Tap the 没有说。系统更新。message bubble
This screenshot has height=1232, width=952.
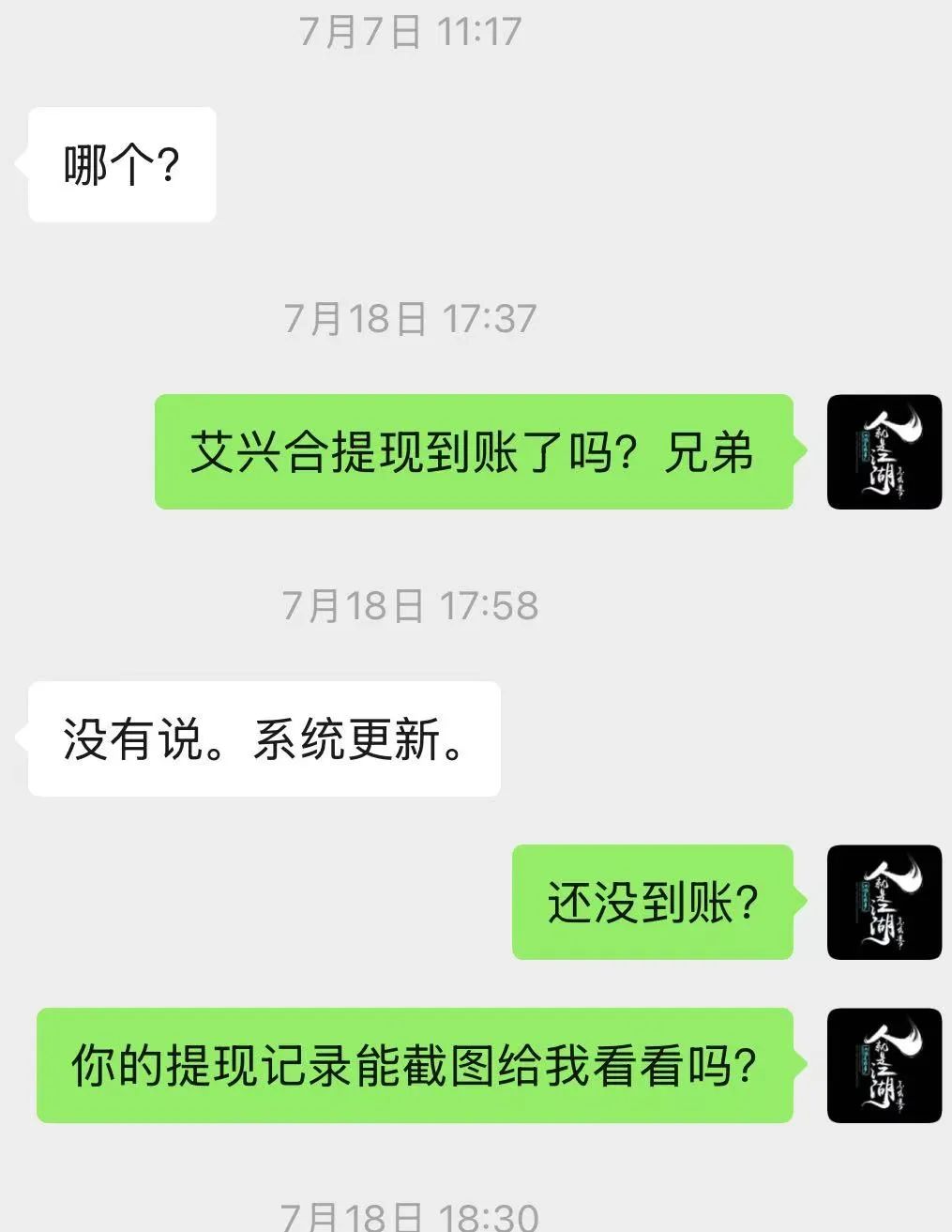coord(263,740)
